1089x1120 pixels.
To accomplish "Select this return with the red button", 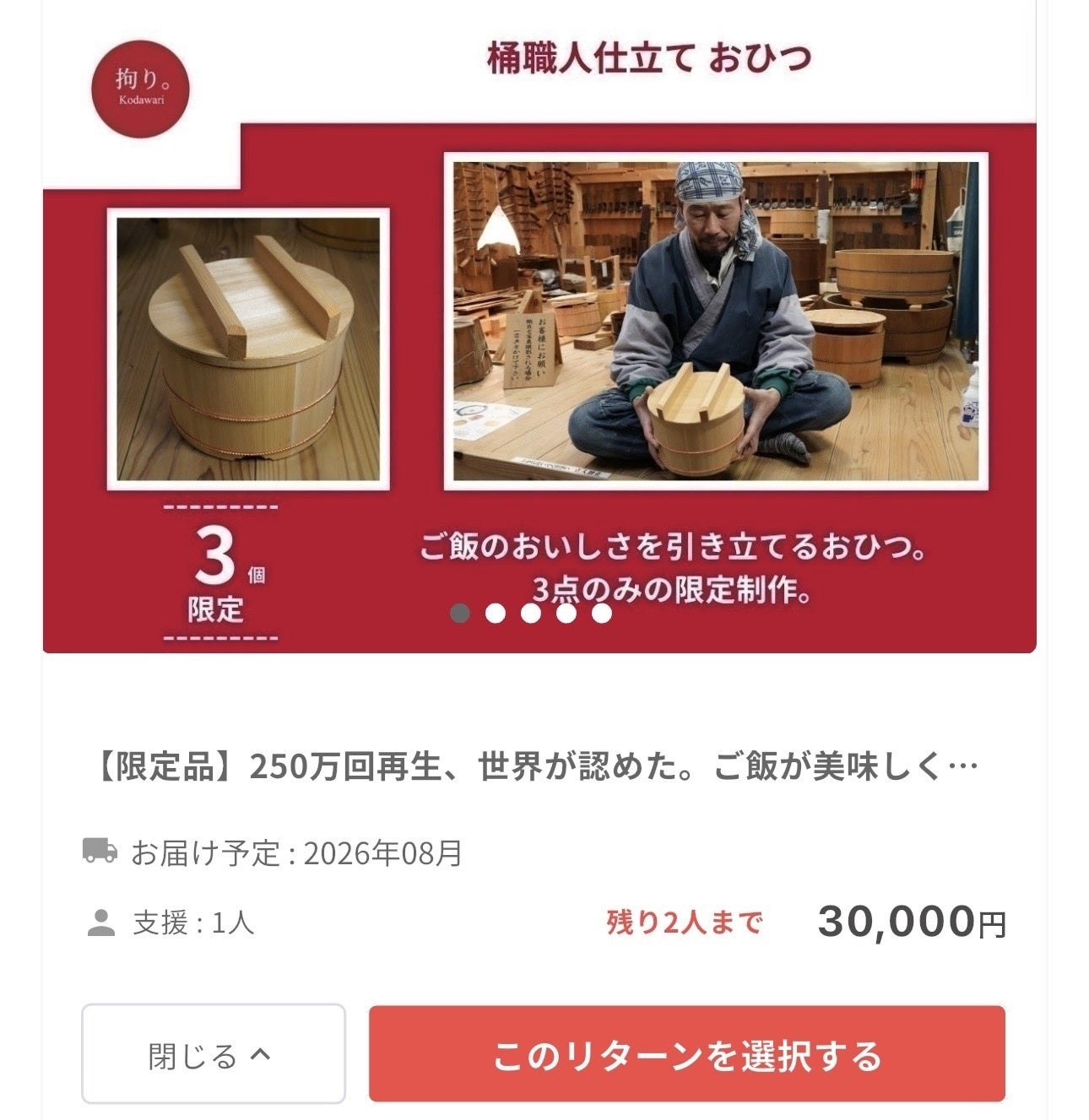I will point(686,1054).
